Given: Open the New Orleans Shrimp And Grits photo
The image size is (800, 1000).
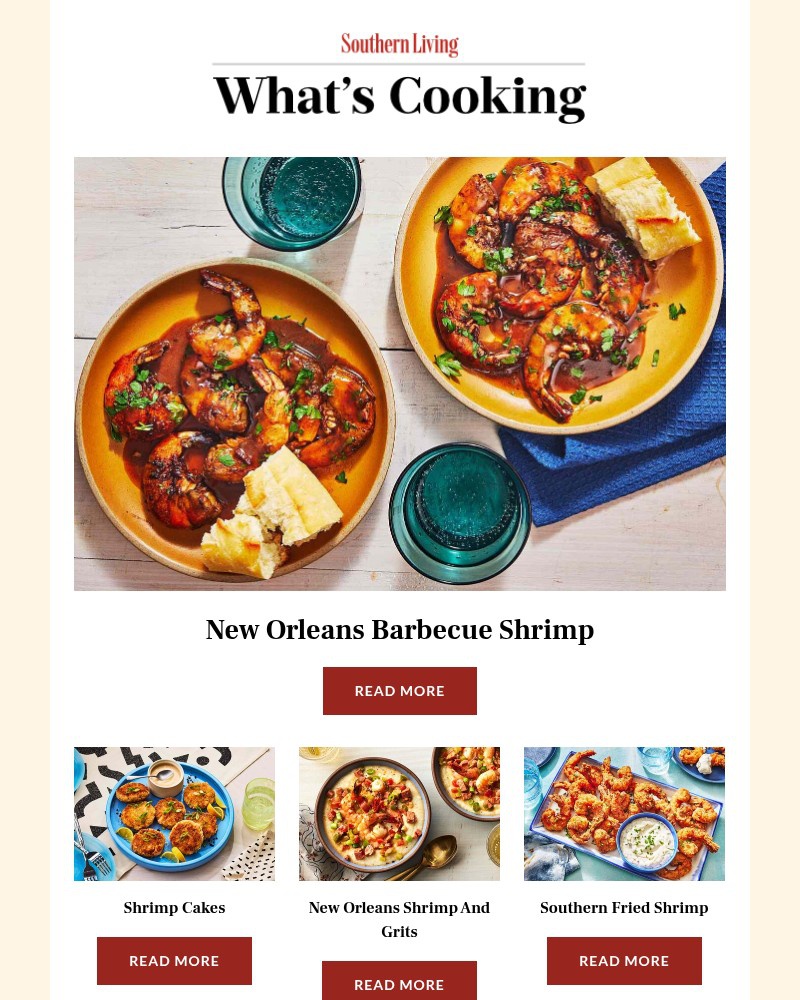Looking at the screenshot, I should point(399,813).
